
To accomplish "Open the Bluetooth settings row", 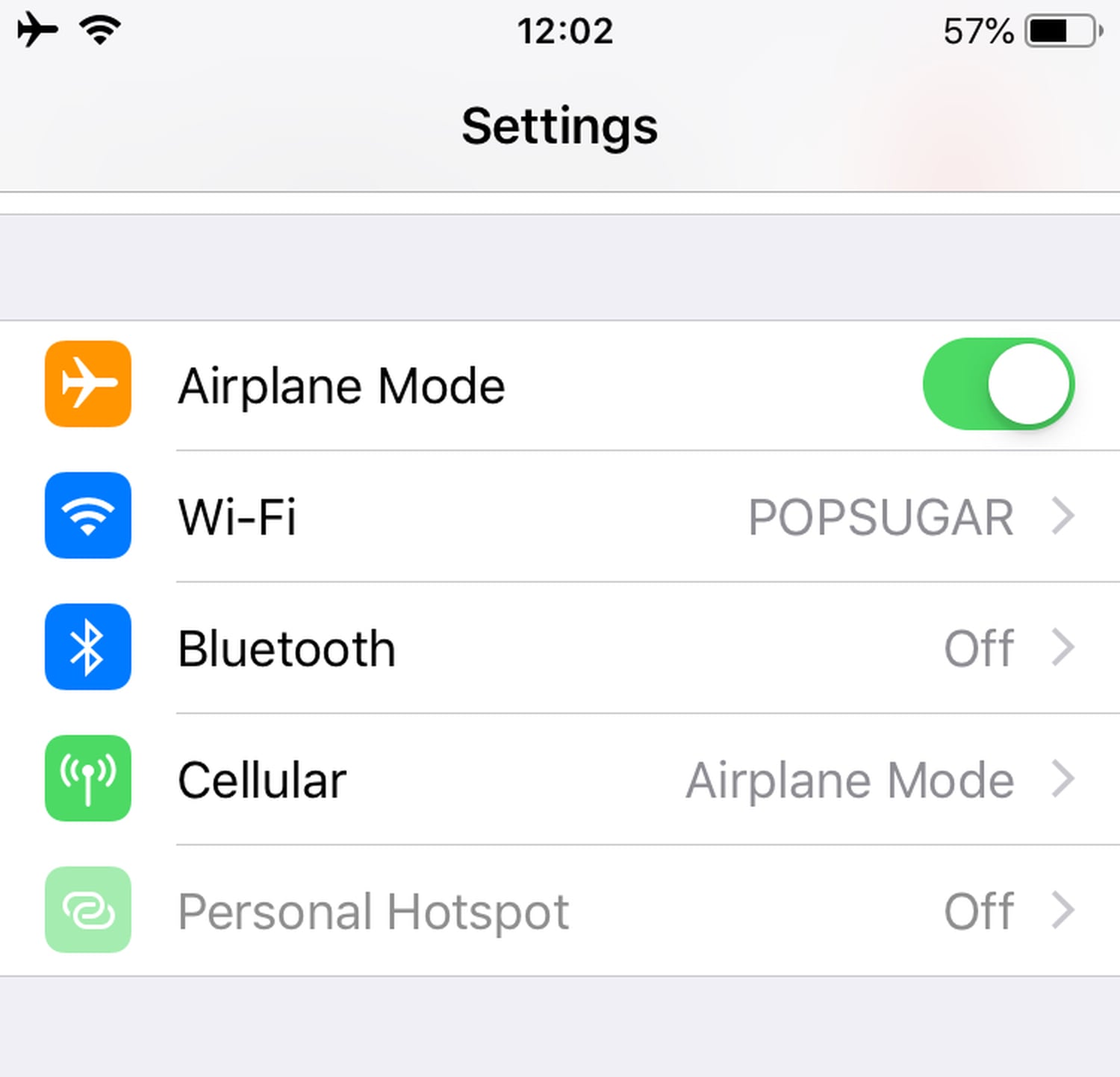I will click(560, 648).
